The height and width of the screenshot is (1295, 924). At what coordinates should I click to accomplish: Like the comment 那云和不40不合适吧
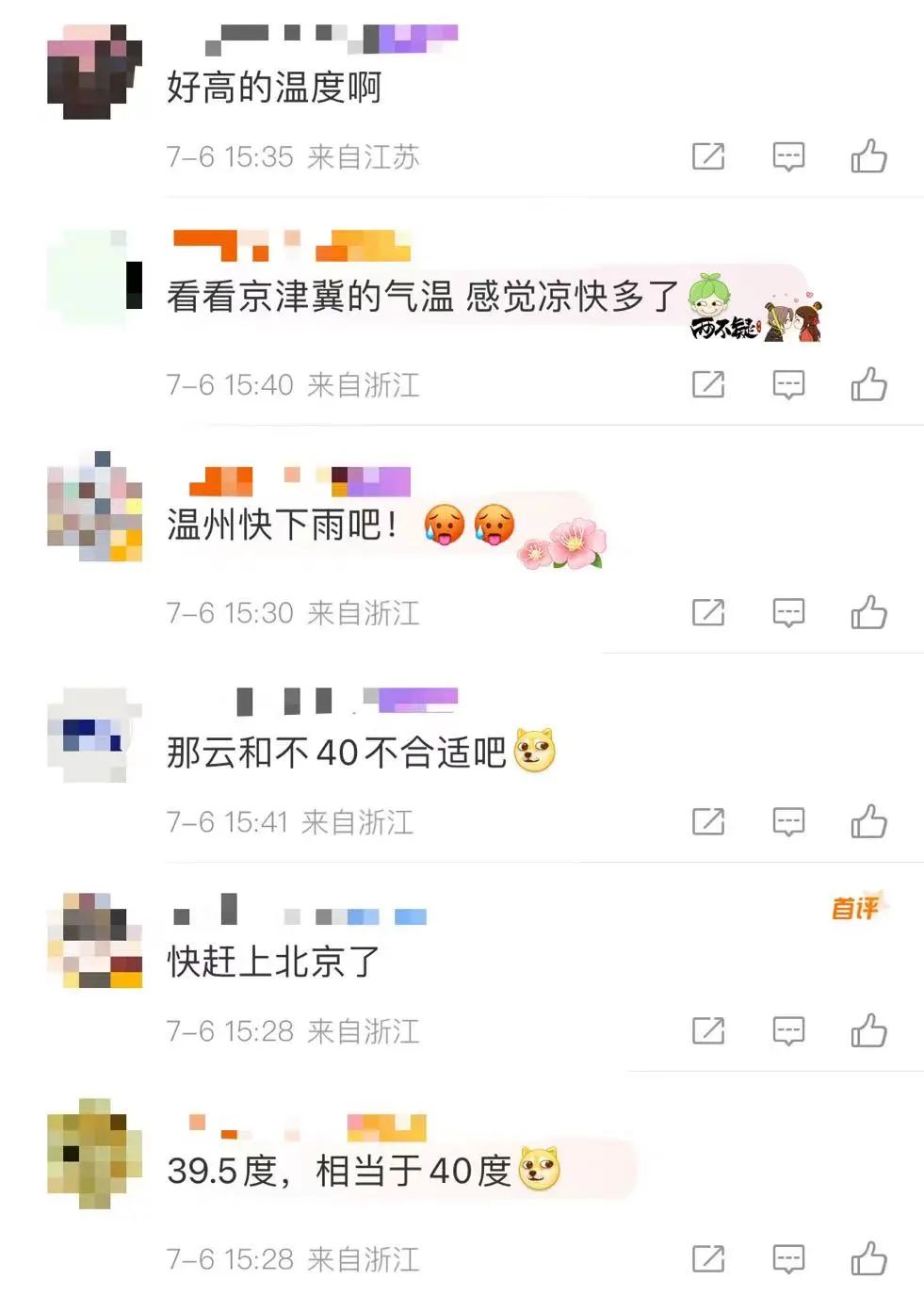coord(868,821)
